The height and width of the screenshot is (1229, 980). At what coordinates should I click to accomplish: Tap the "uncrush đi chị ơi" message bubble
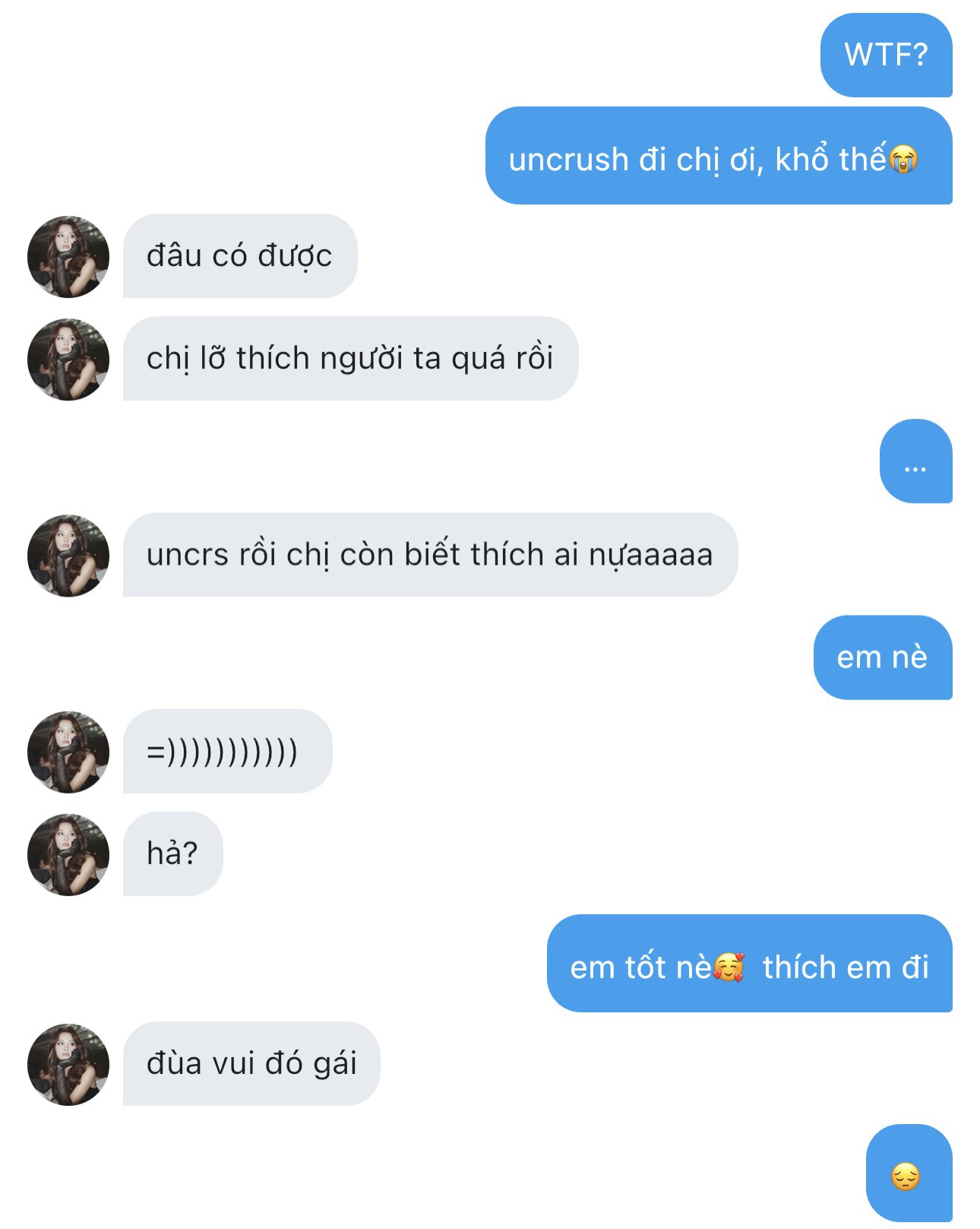coord(718,156)
